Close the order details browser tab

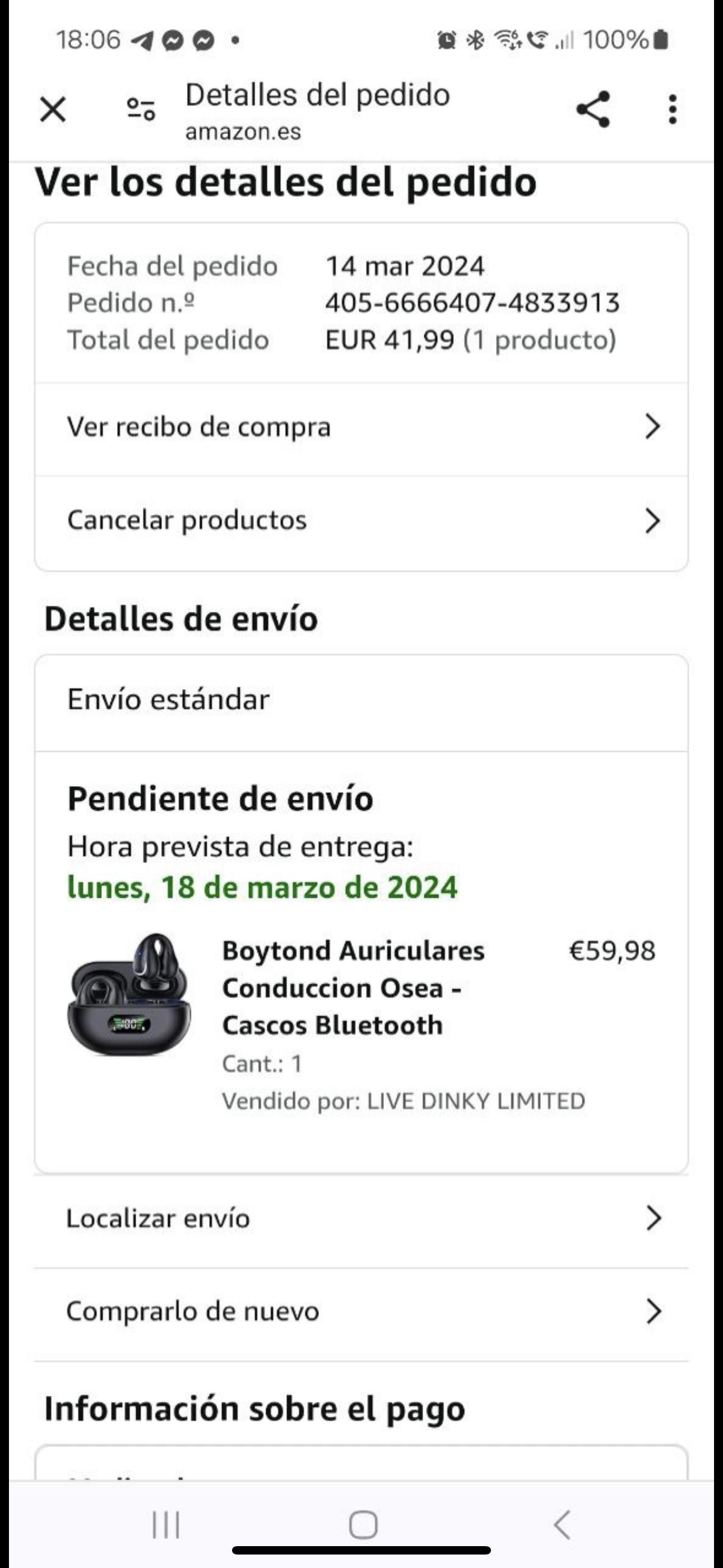point(53,110)
